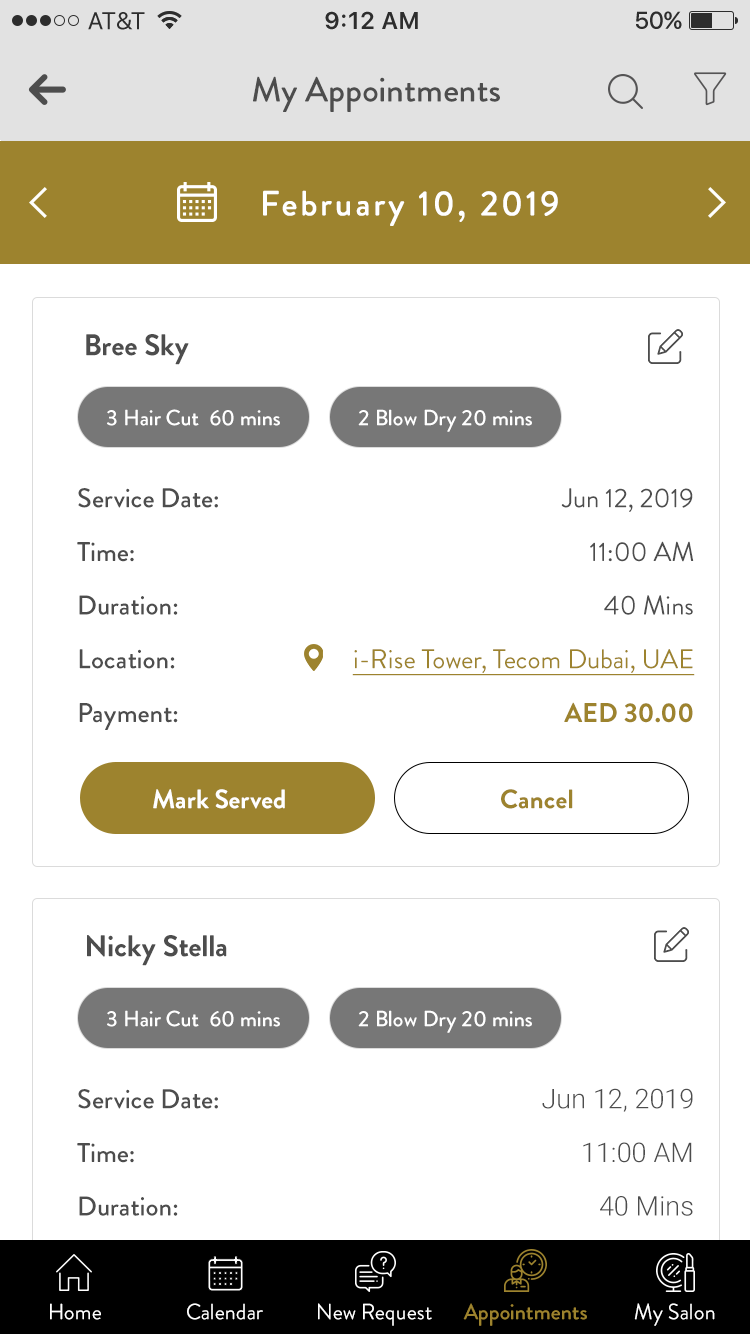Cancel Bree Sky's appointment

click(x=541, y=798)
